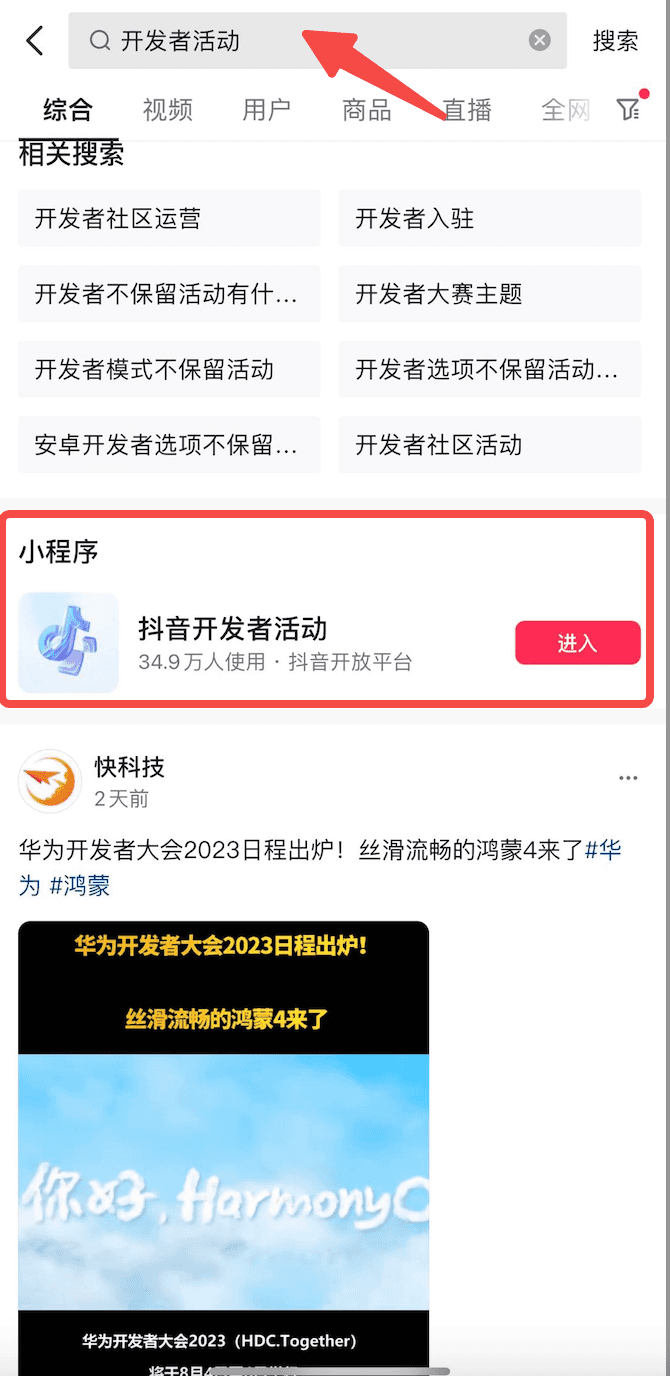Viewport: 670px width, 1376px height.
Task: Switch to the 商品 tab
Action: (x=366, y=110)
